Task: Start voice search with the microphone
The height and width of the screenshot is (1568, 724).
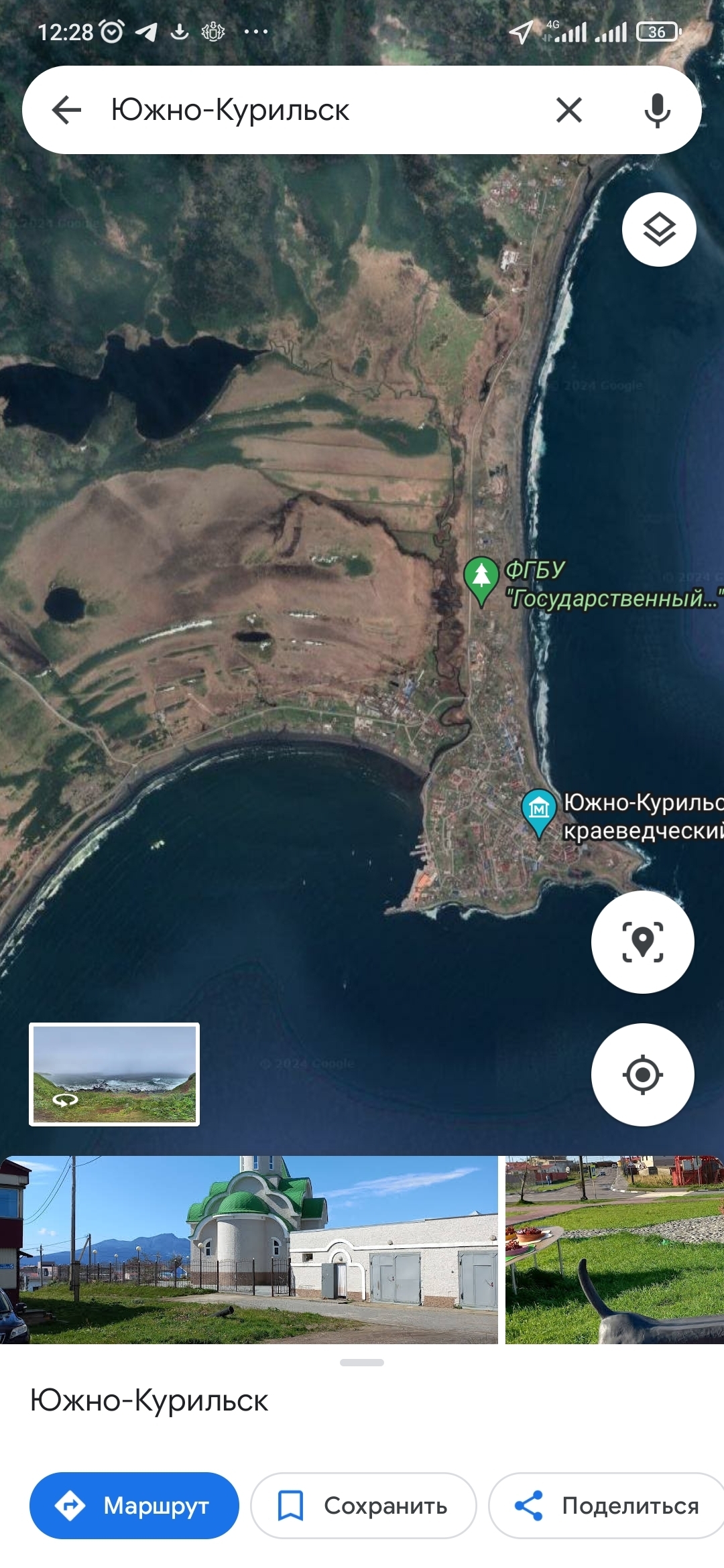Action: tap(657, 110)
